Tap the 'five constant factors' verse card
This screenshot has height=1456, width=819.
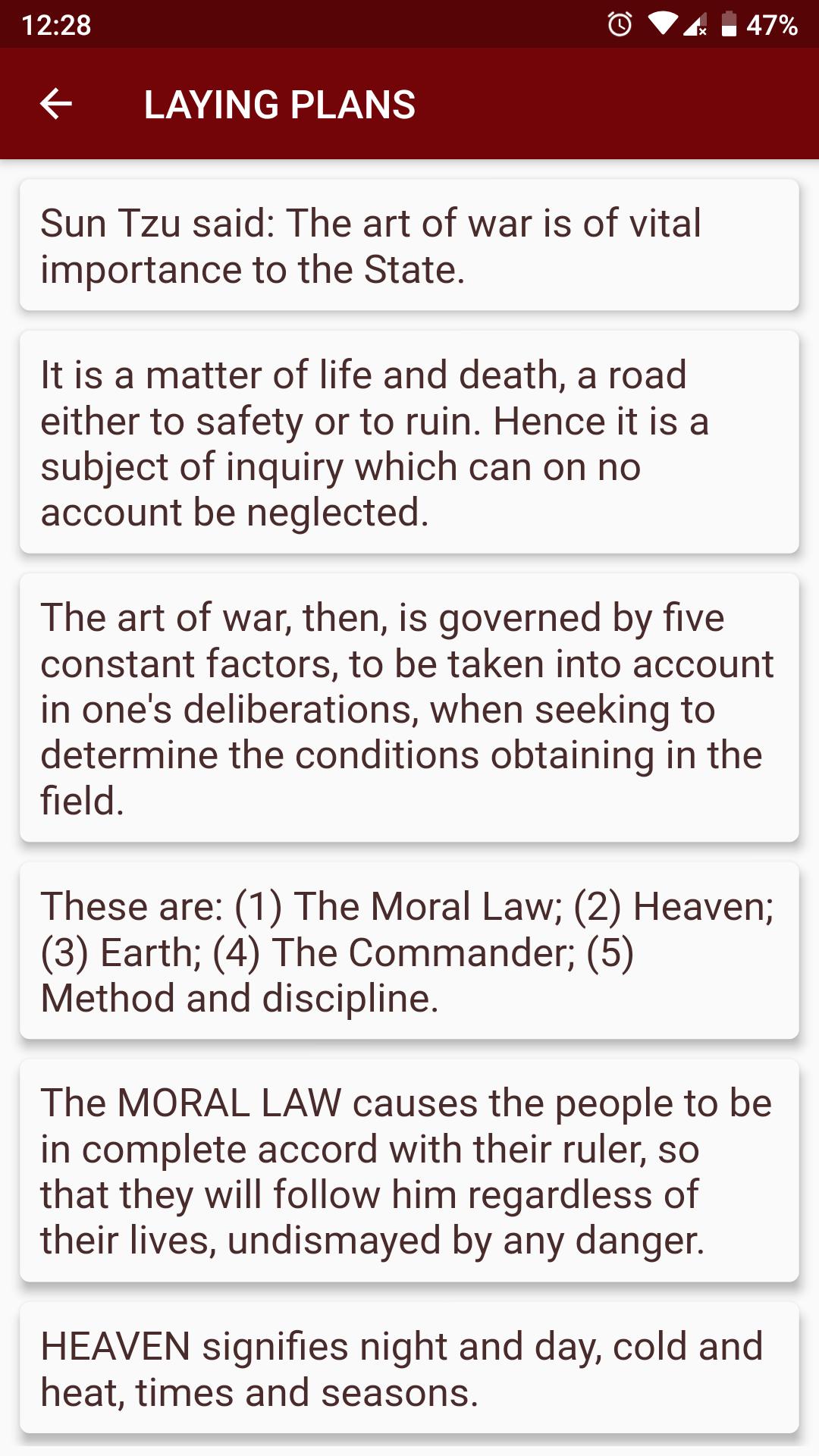[x=409, y=708]
